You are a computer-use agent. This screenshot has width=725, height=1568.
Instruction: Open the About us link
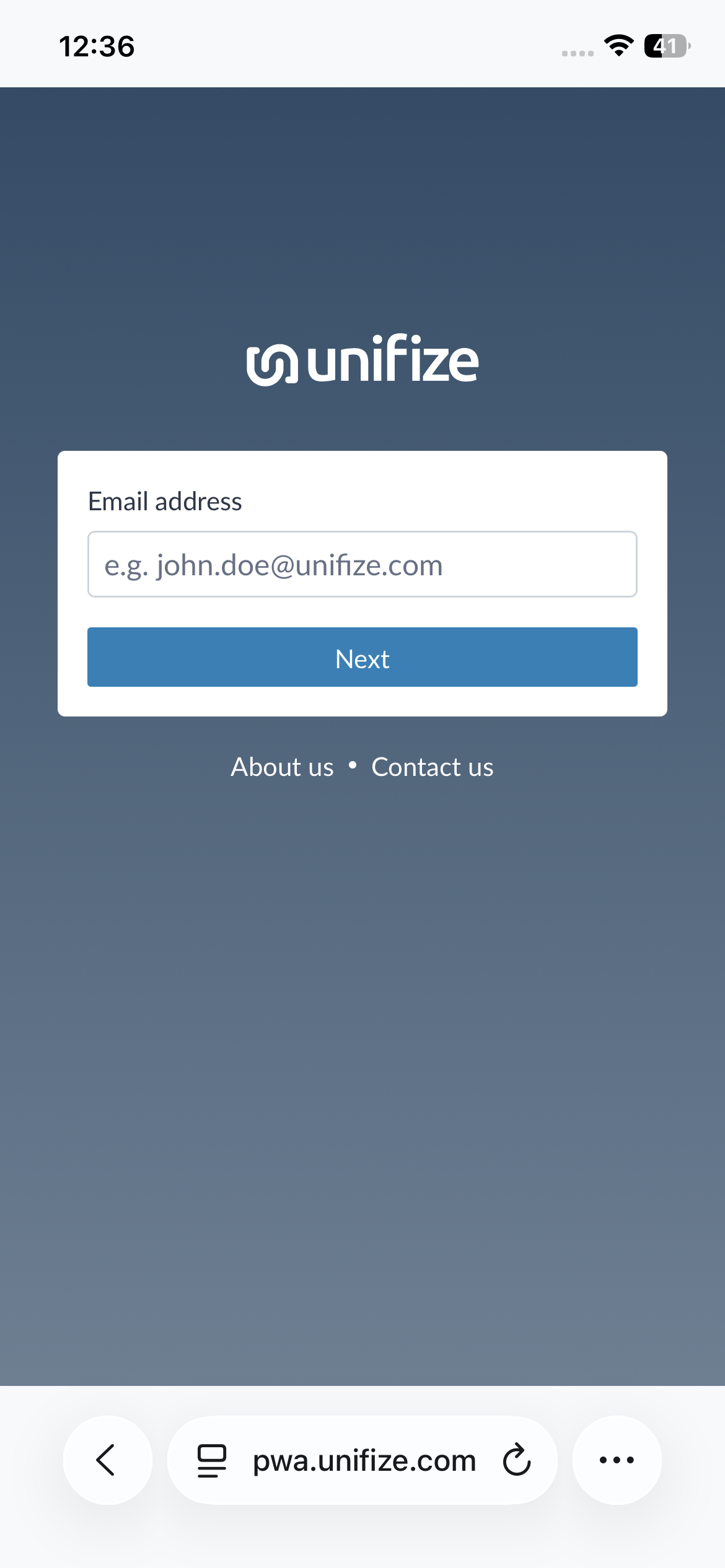282,767
